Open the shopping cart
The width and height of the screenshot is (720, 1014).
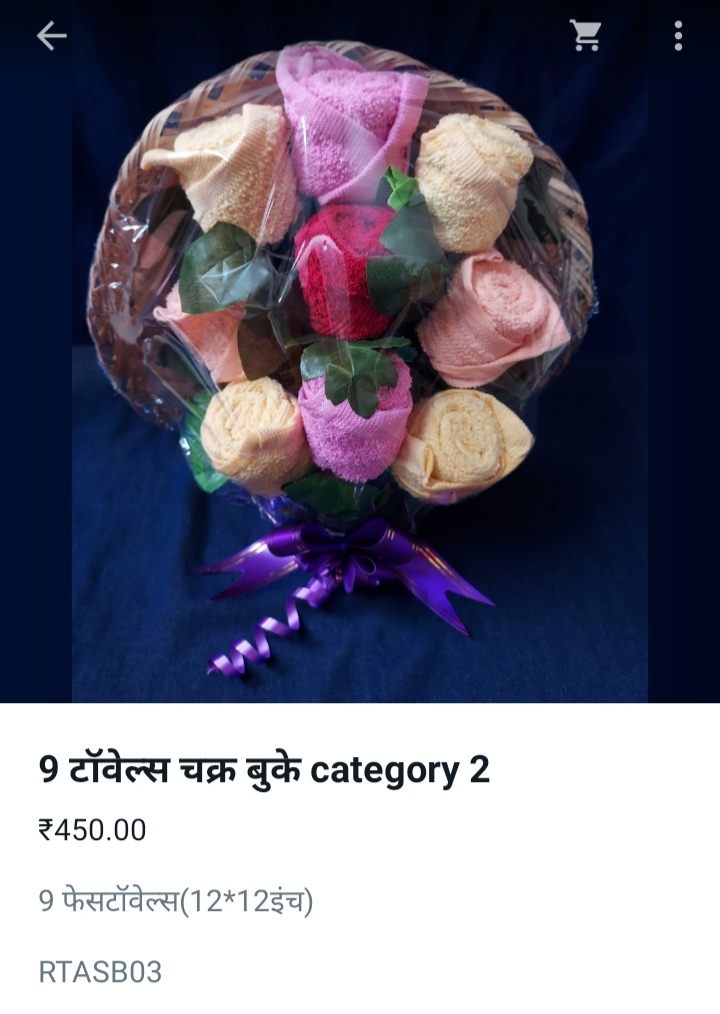click(585, 36)
